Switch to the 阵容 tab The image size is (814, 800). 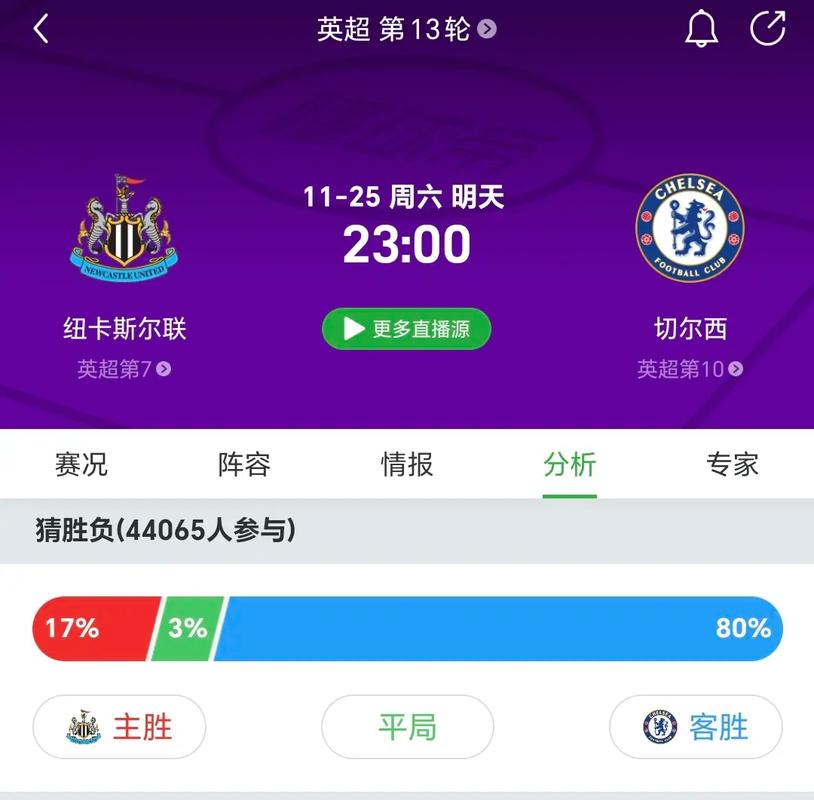[244, 464]
